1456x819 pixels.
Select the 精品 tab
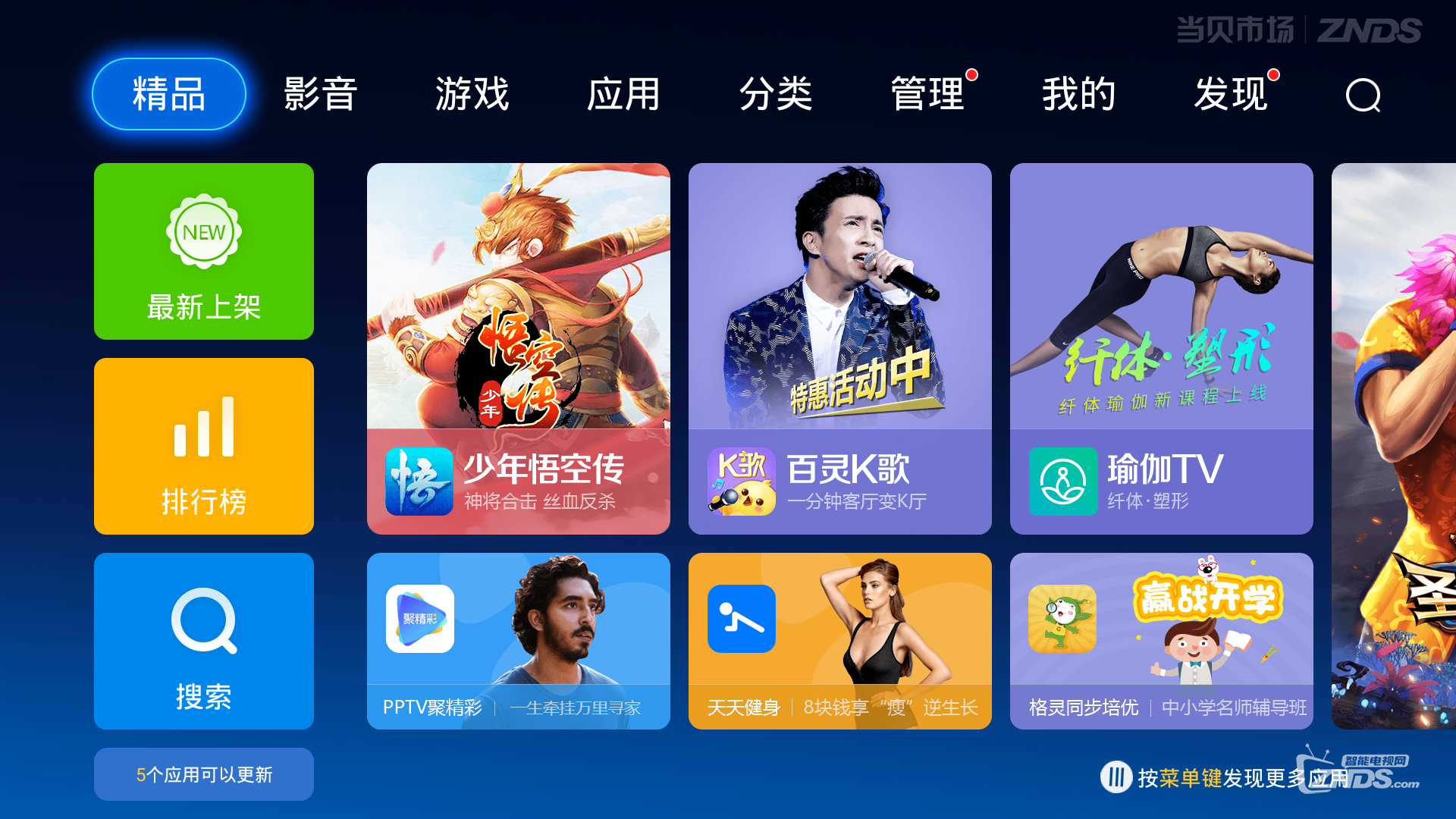click(x=169, y=95)
